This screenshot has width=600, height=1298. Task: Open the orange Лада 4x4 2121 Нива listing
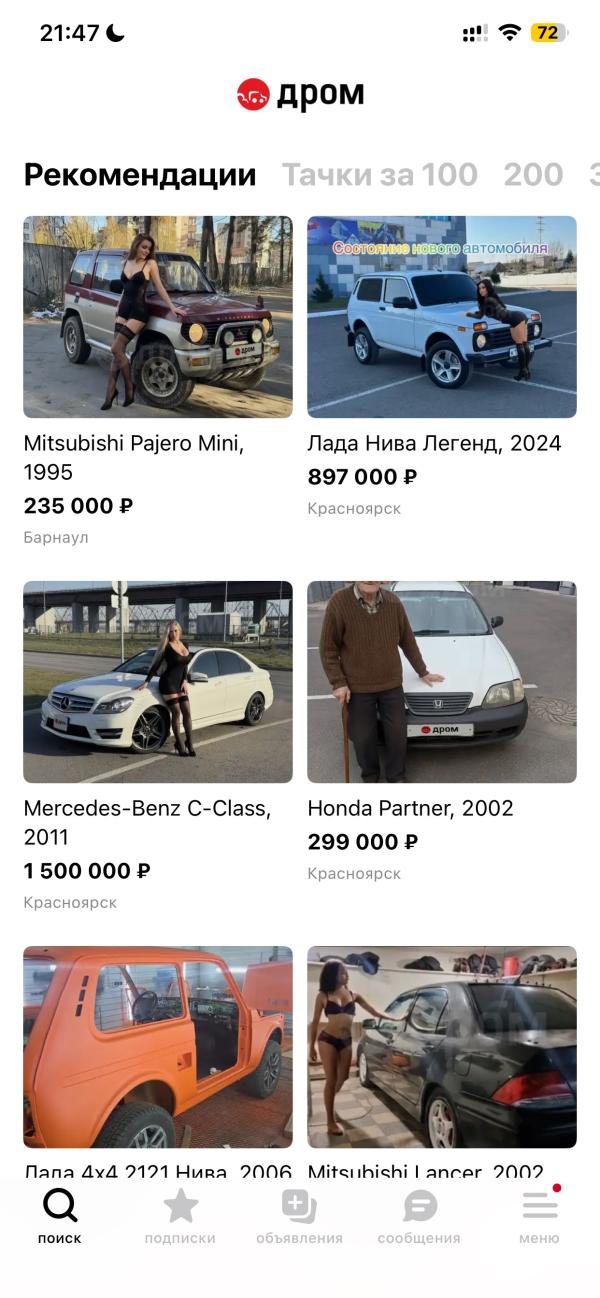[x=158, y=1047]
